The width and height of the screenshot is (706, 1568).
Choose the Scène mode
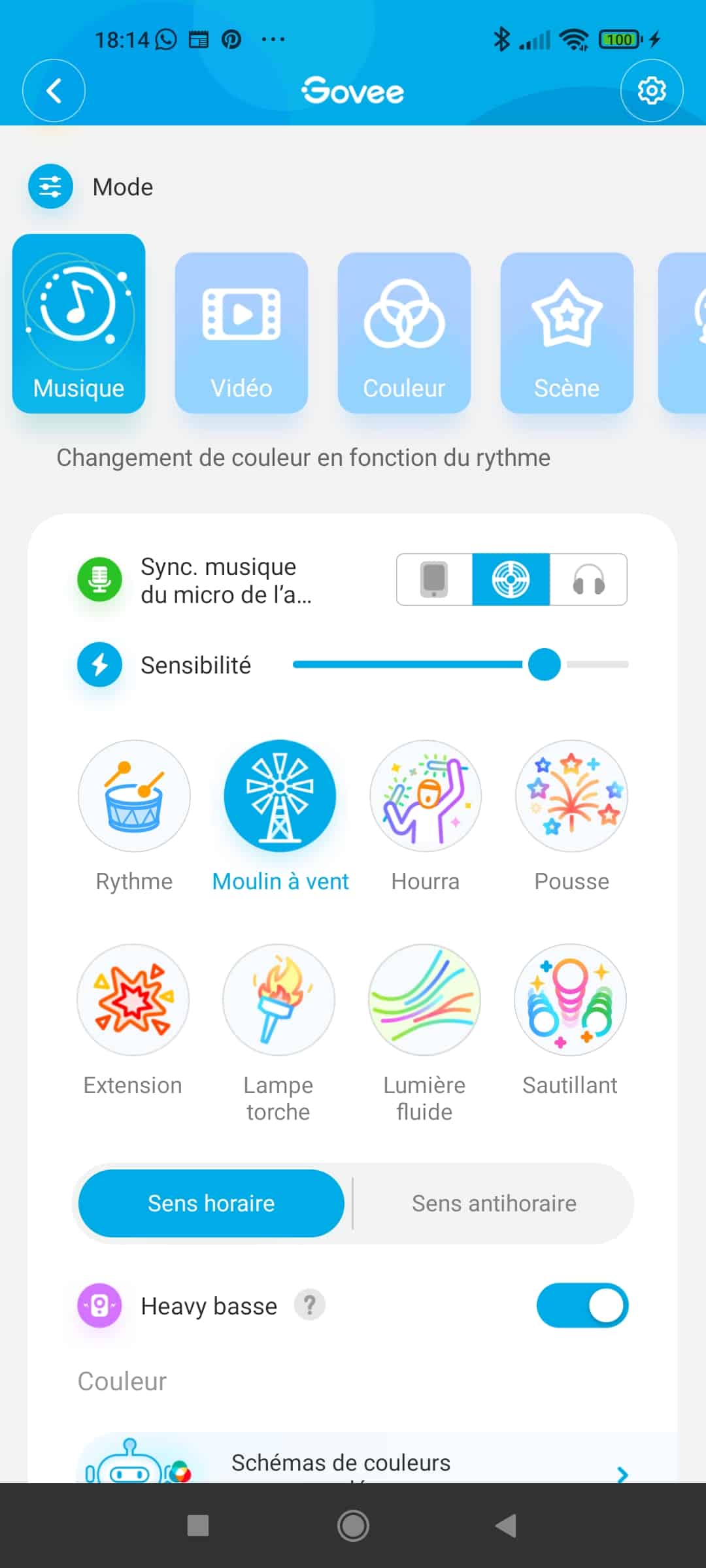point(567,333)
